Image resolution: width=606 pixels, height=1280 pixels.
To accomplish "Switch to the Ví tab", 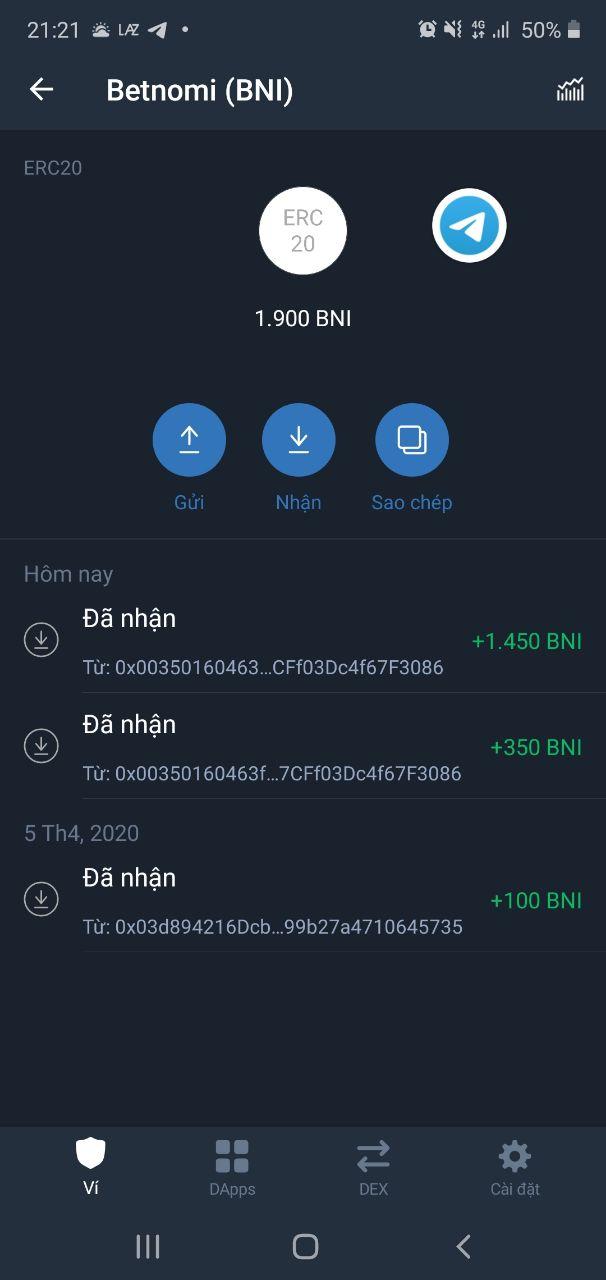I will [x=91, y=1167].
